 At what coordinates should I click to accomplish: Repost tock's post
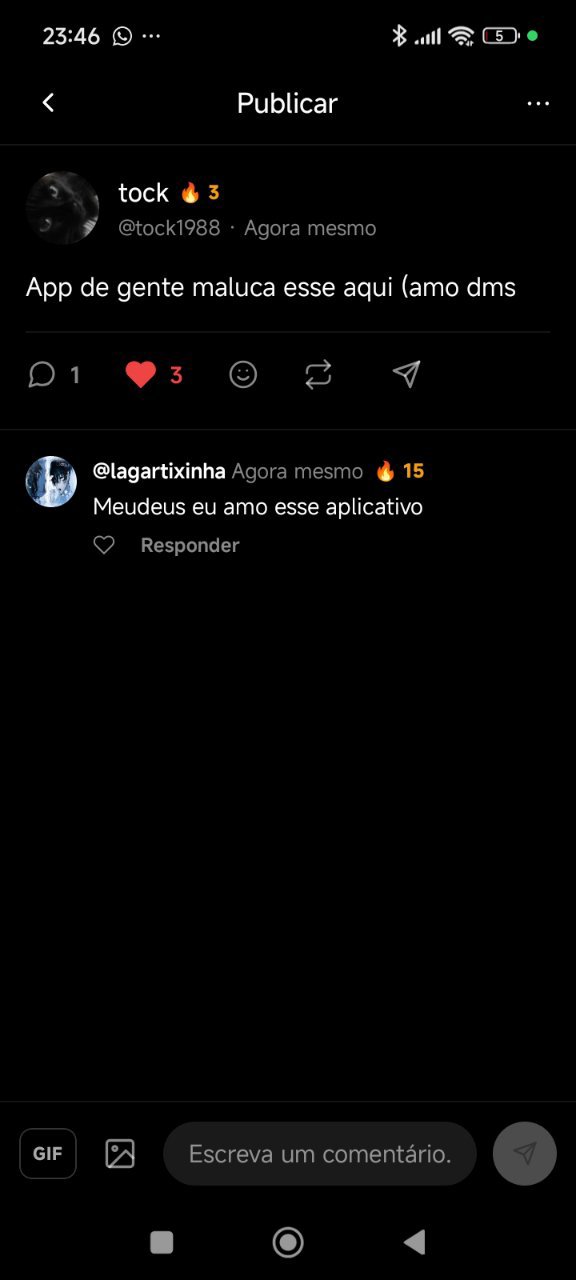pos(318,375)
